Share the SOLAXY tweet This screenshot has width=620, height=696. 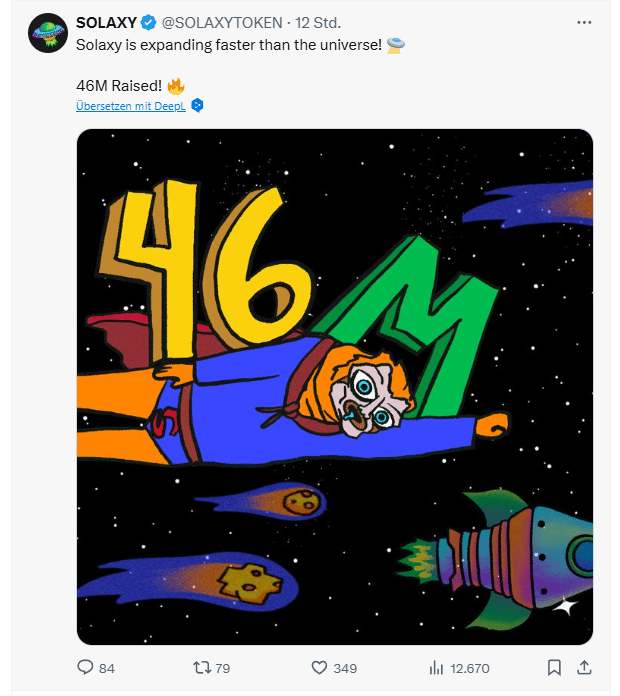[586, 667]
